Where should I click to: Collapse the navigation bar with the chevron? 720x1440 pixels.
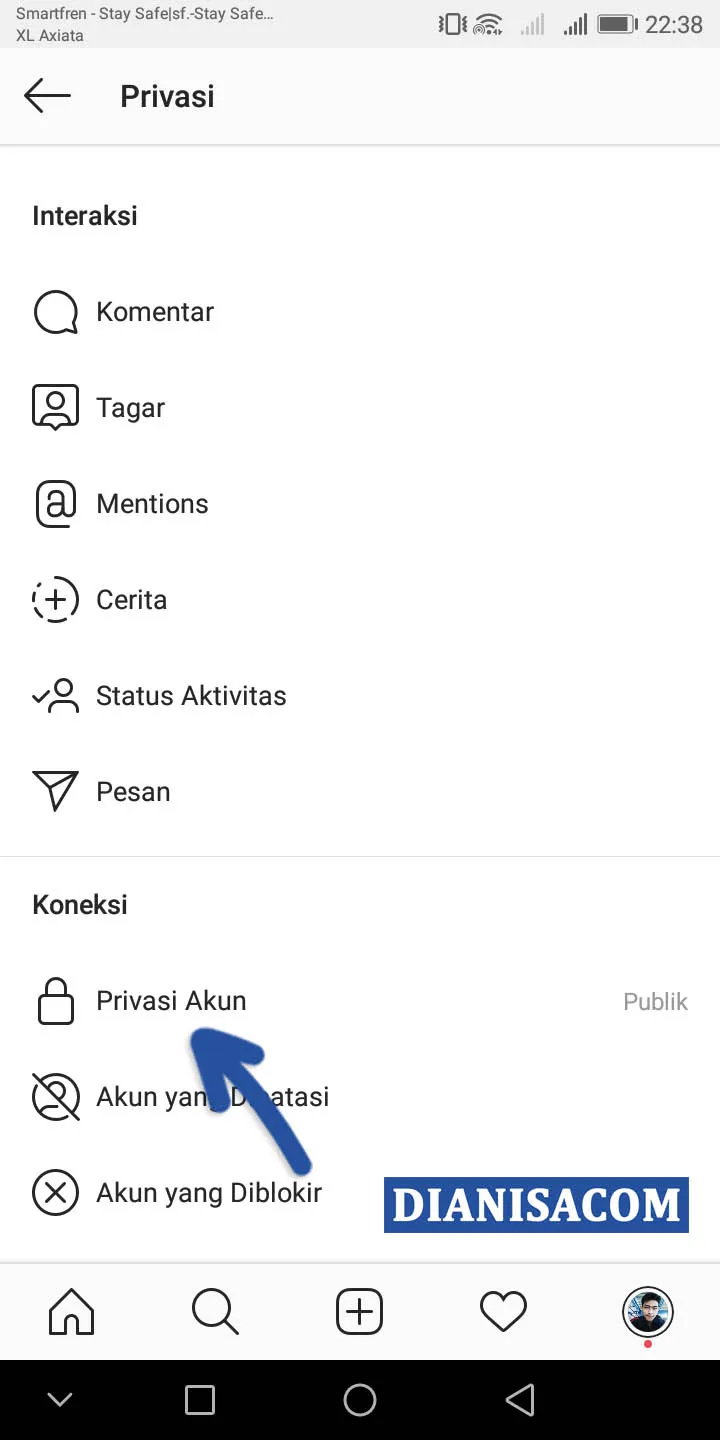60,1399
